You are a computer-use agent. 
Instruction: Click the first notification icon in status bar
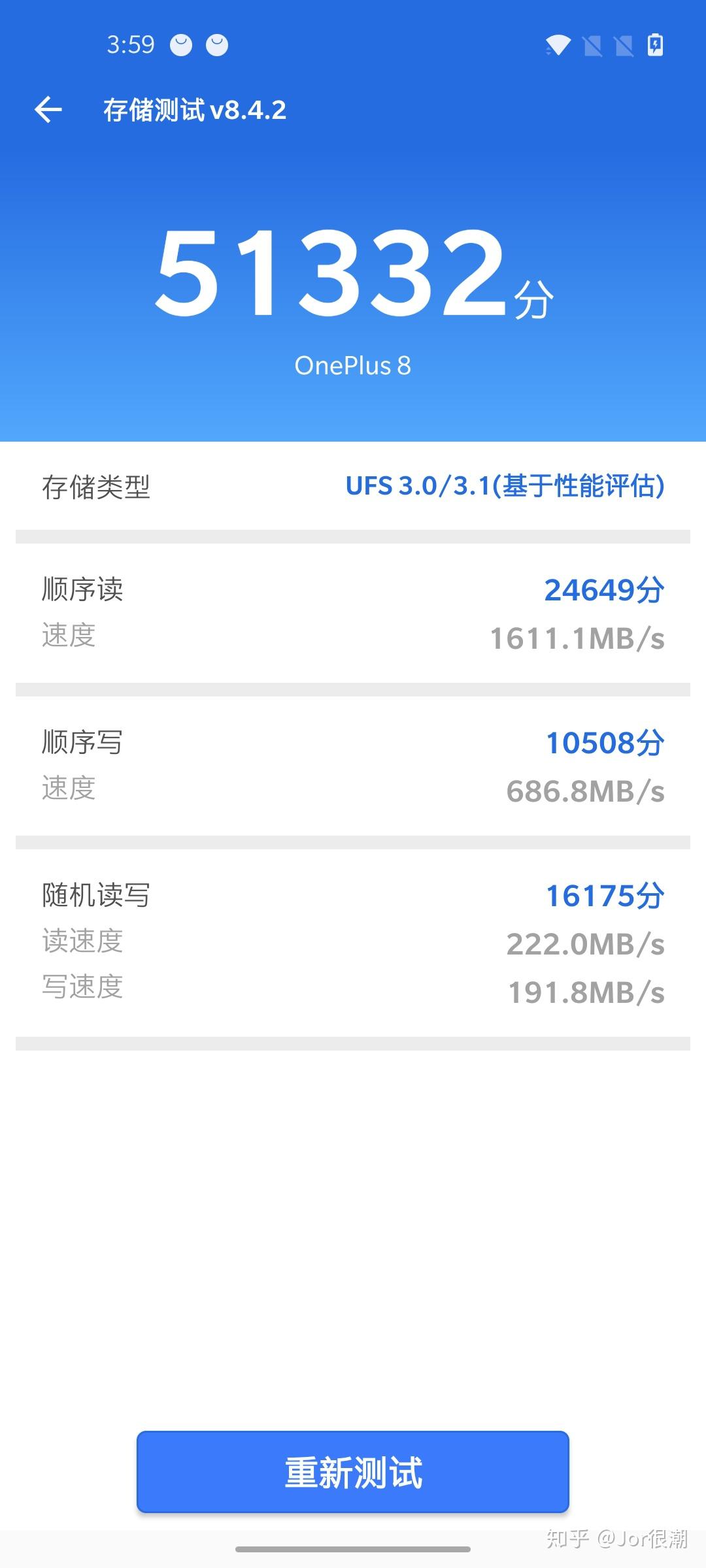coord(181,46)
